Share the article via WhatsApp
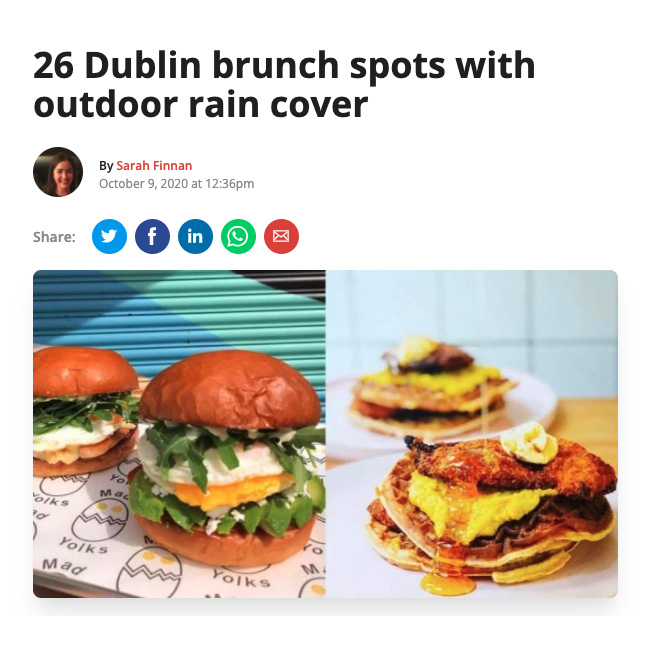Image resolution: width=650 pixels, height=650 pixels. [x=238, y=236]
